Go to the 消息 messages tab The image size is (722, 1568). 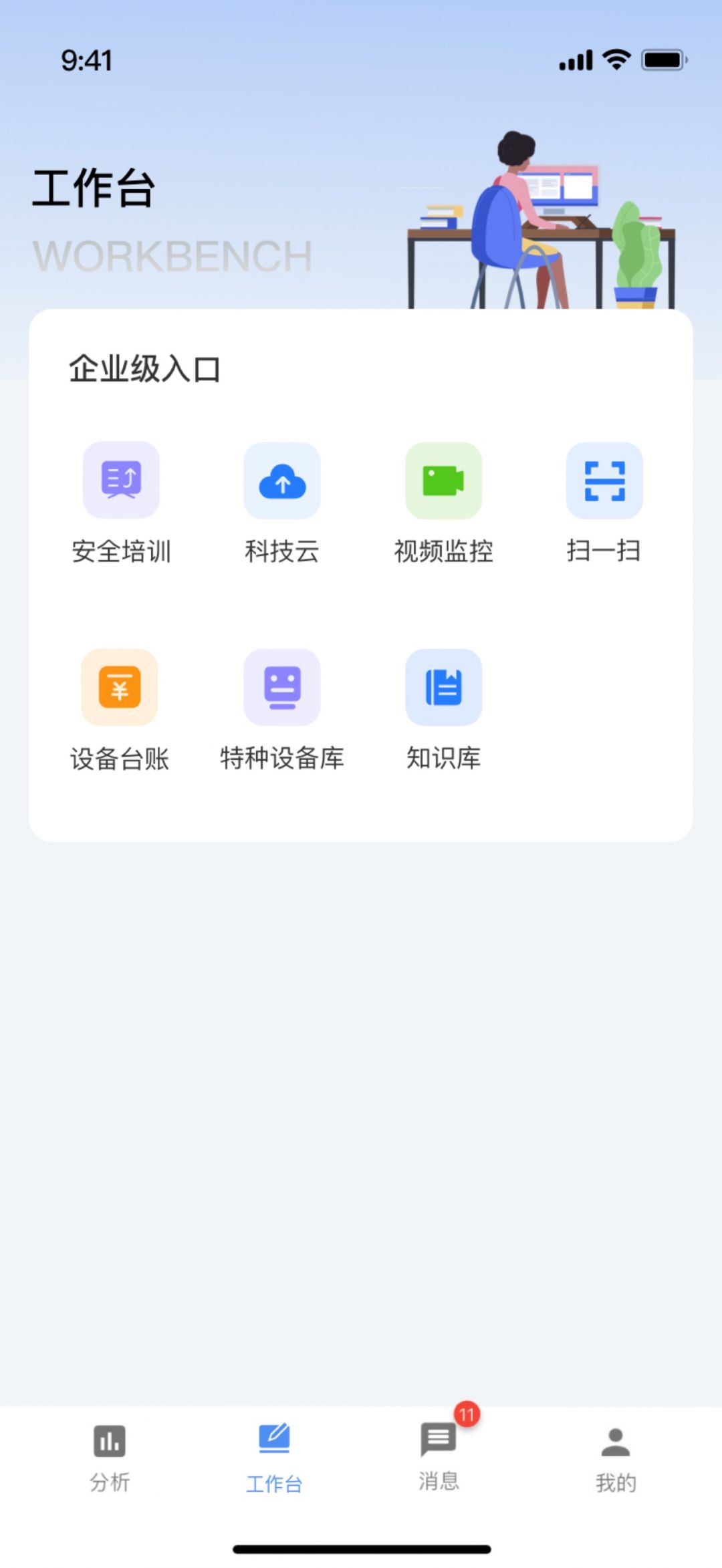pyautogui.click(x=439, y=1457)
